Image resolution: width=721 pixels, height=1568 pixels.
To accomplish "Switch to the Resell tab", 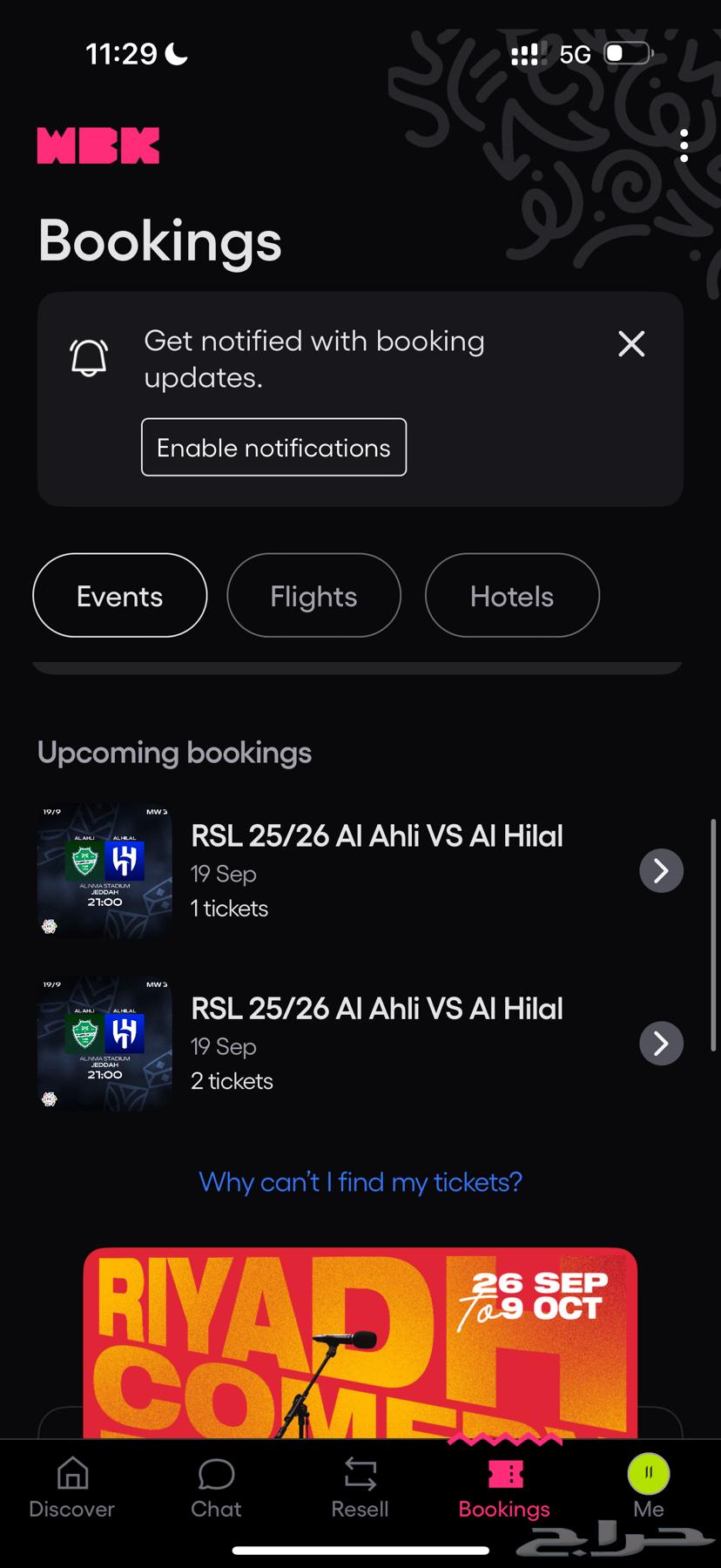I will (360, 1488).
